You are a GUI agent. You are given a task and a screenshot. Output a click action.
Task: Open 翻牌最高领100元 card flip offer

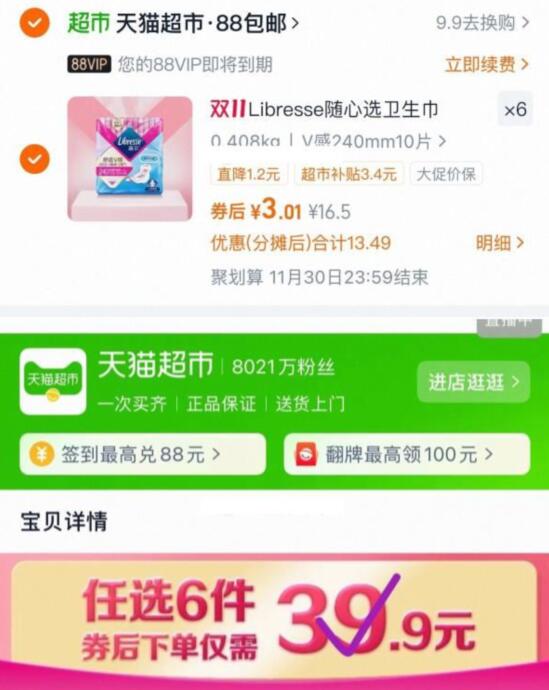(407, 454)
